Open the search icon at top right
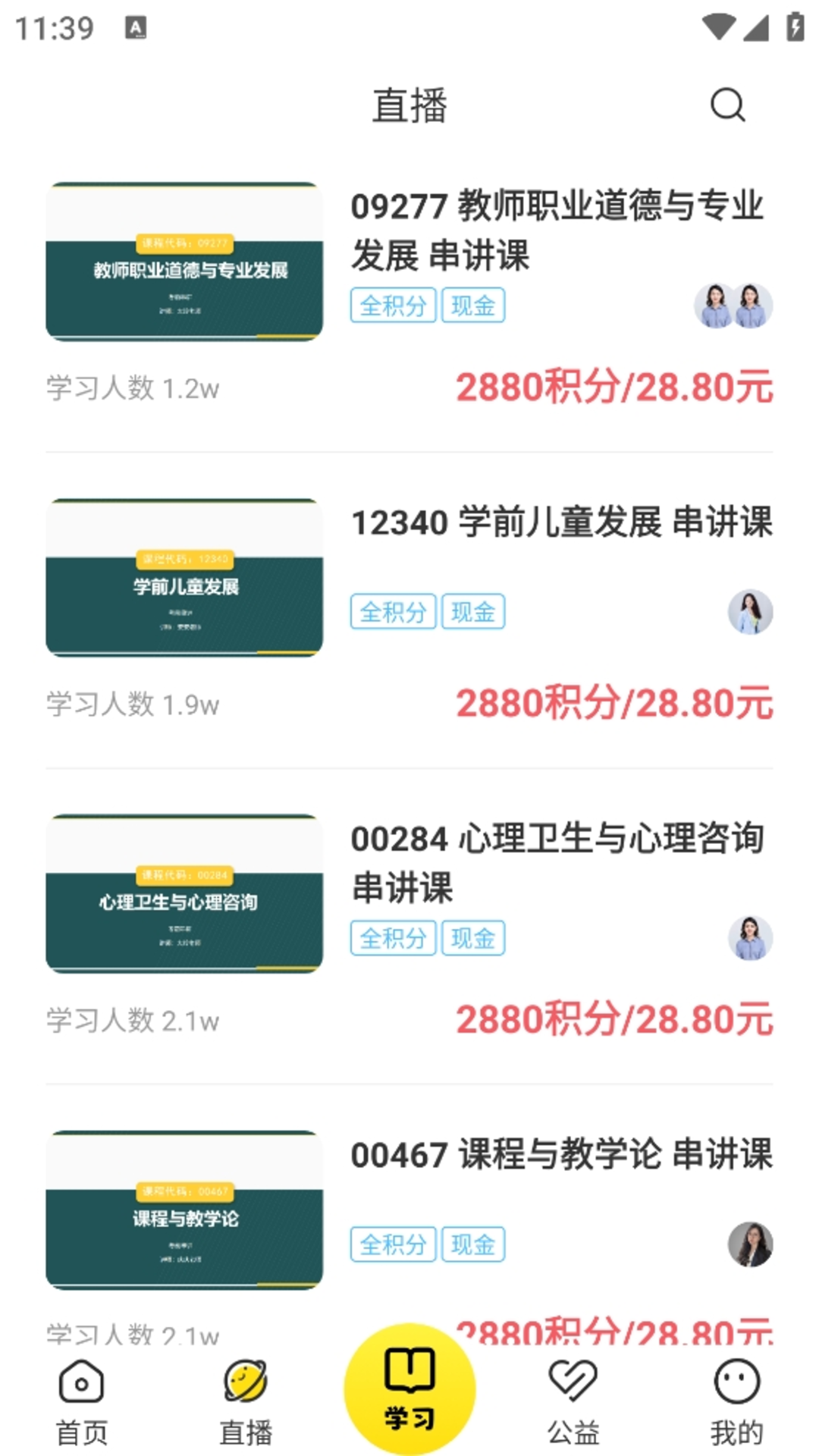The width and height of the screenshot is (819, 1456). point(726,106)
